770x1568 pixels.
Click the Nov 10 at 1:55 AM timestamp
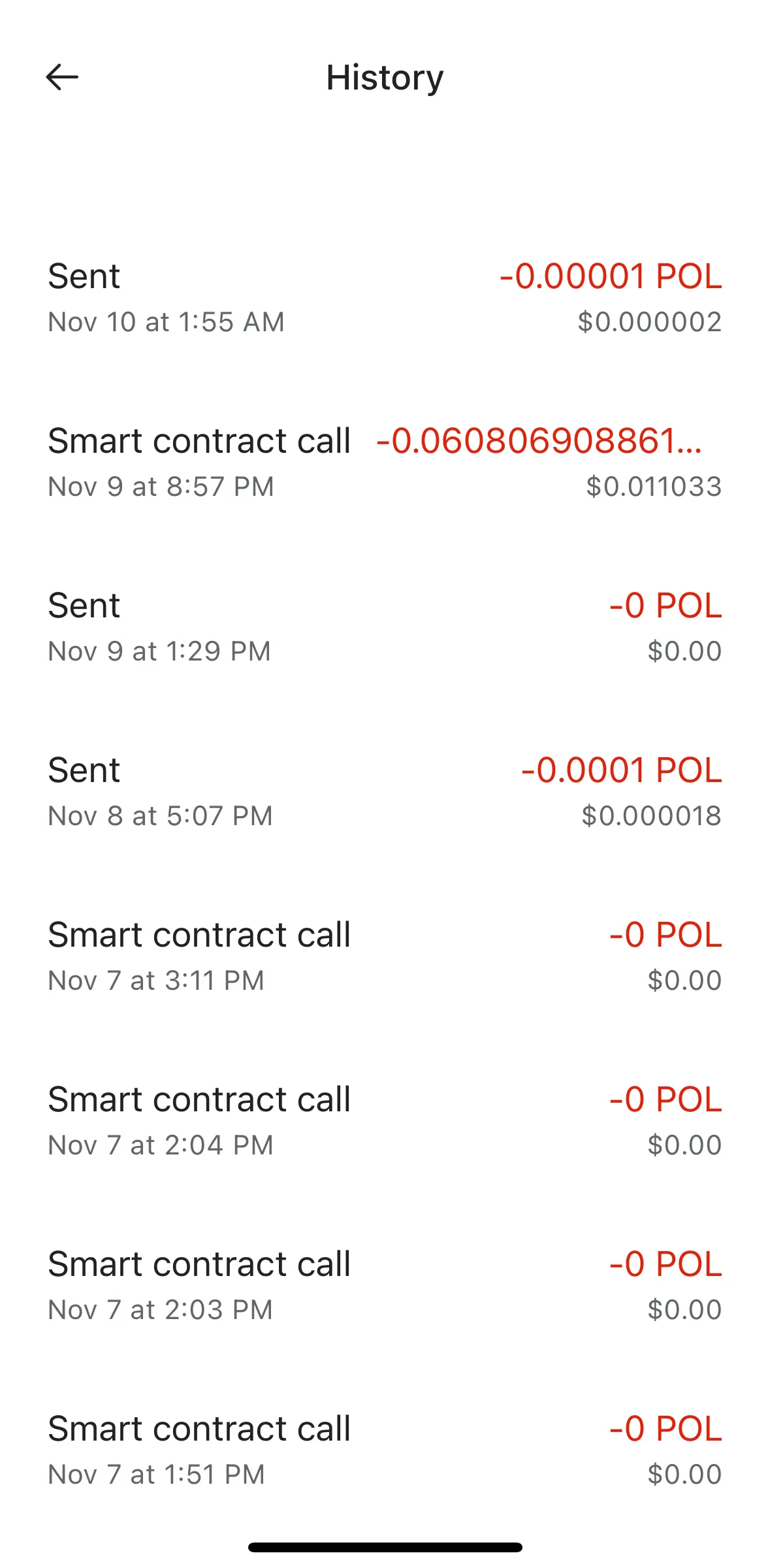click(167, 321)
